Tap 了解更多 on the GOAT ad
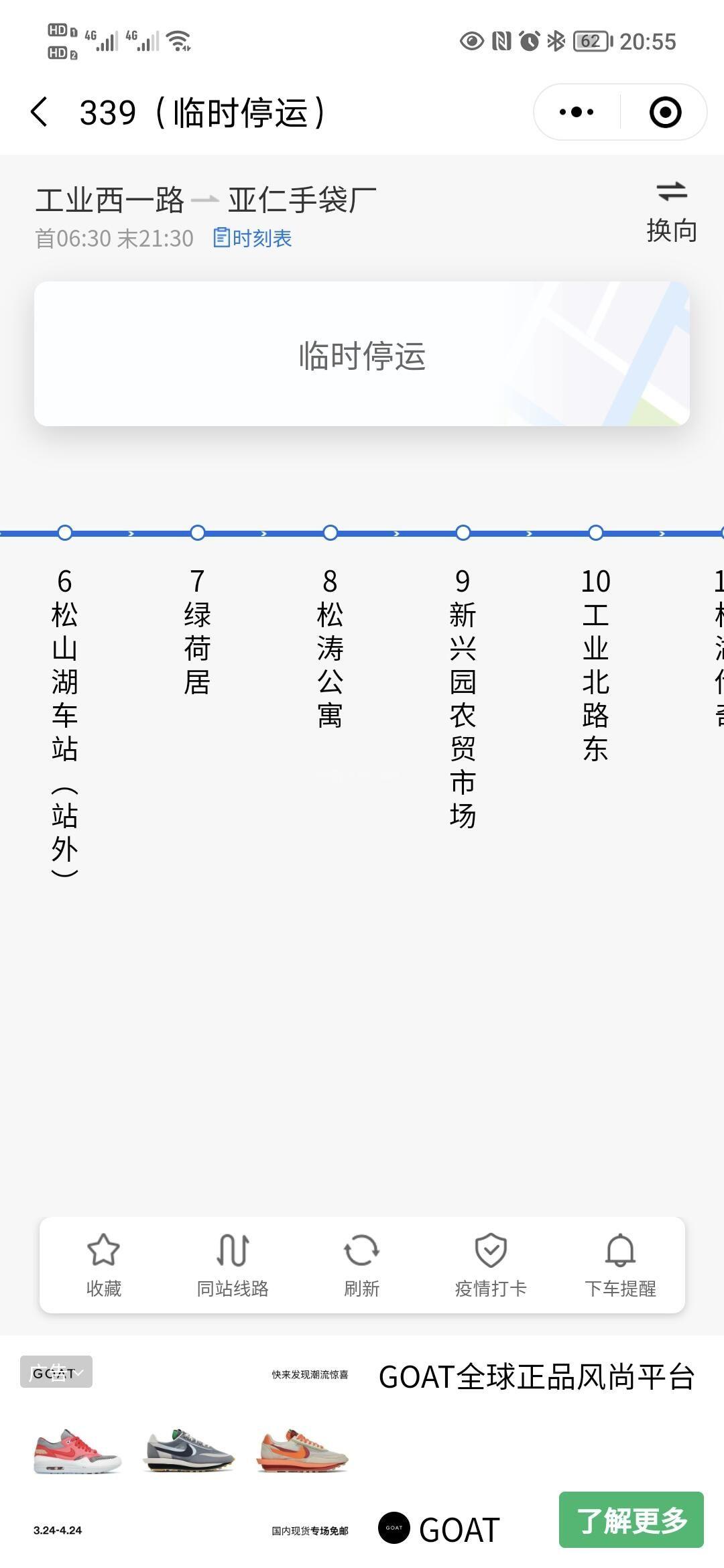This screenshot has height=1568, width=724. (631, 1520)
